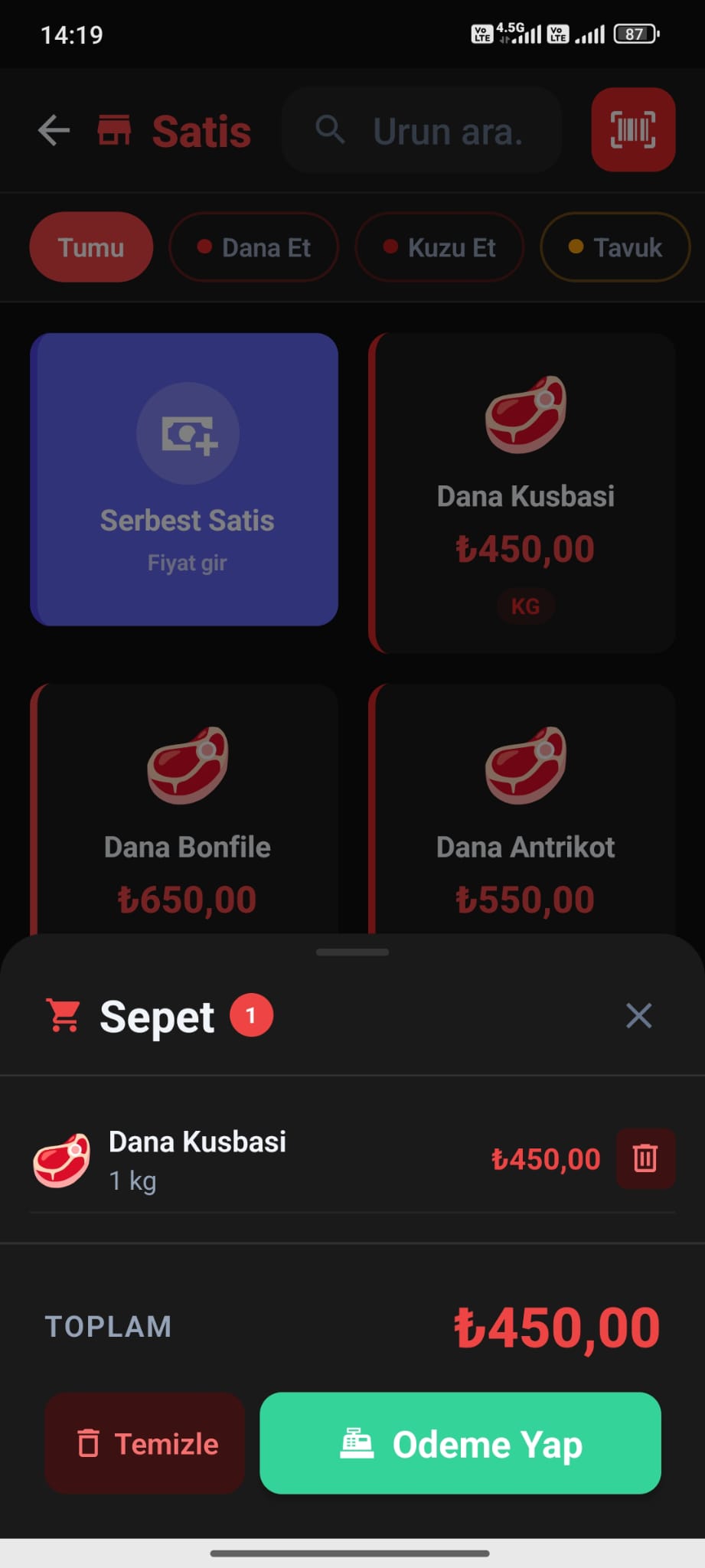Click the magnifier icon in search bar
705x1568 pixels.
coord(330,129)
